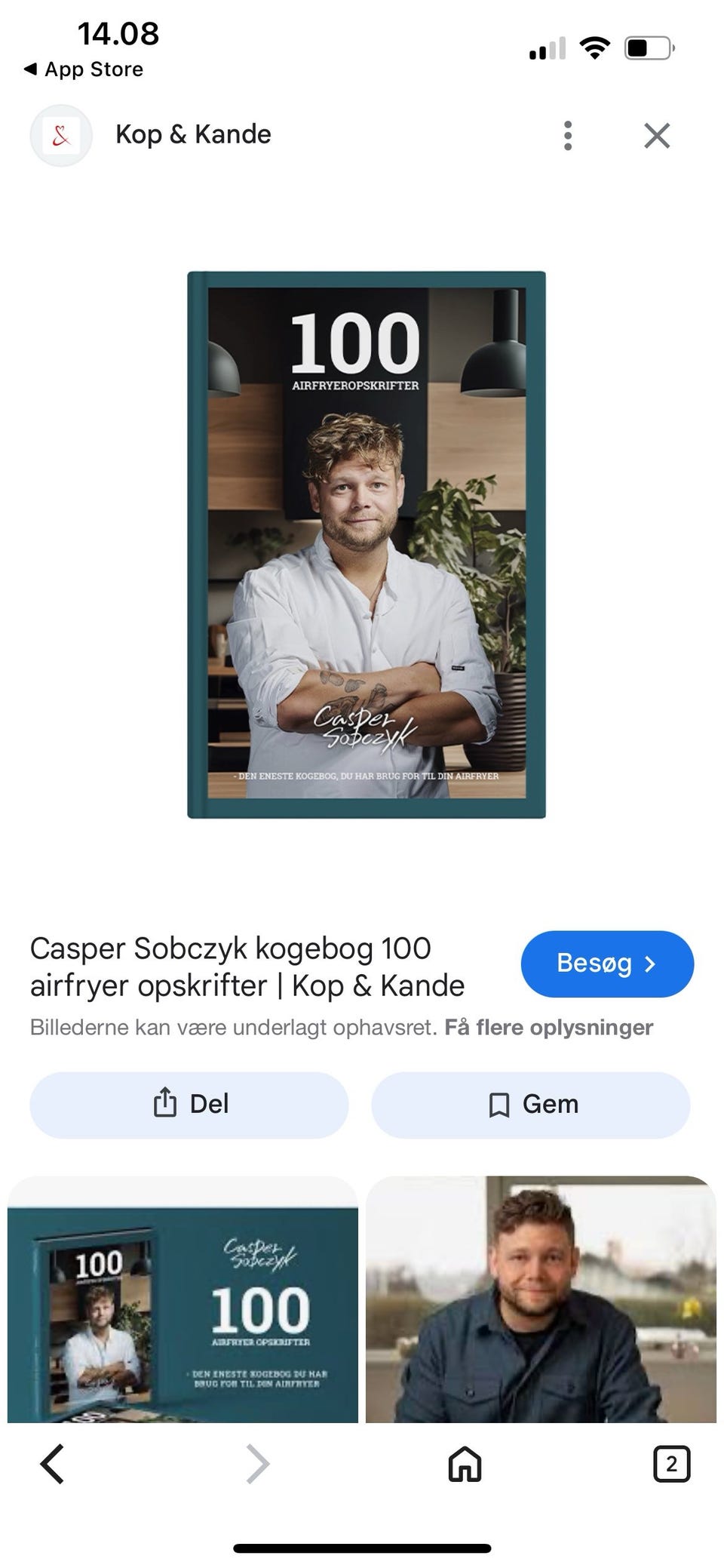Open the three-dot overflow menu
This screenshot has width=724, height=1568.
[x=568, y=135]
